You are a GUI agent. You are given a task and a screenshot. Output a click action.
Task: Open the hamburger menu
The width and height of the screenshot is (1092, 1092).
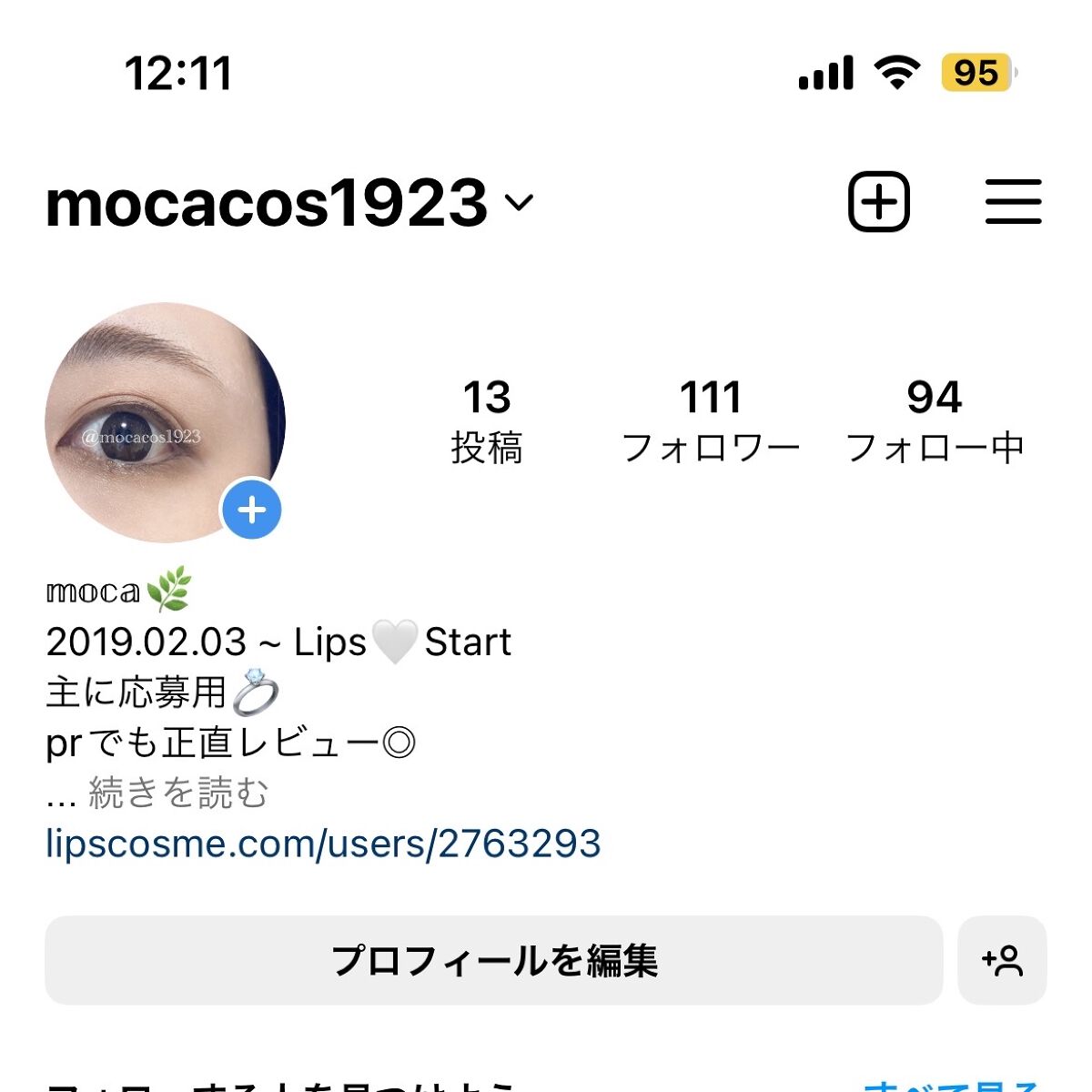click(1013, 201)
